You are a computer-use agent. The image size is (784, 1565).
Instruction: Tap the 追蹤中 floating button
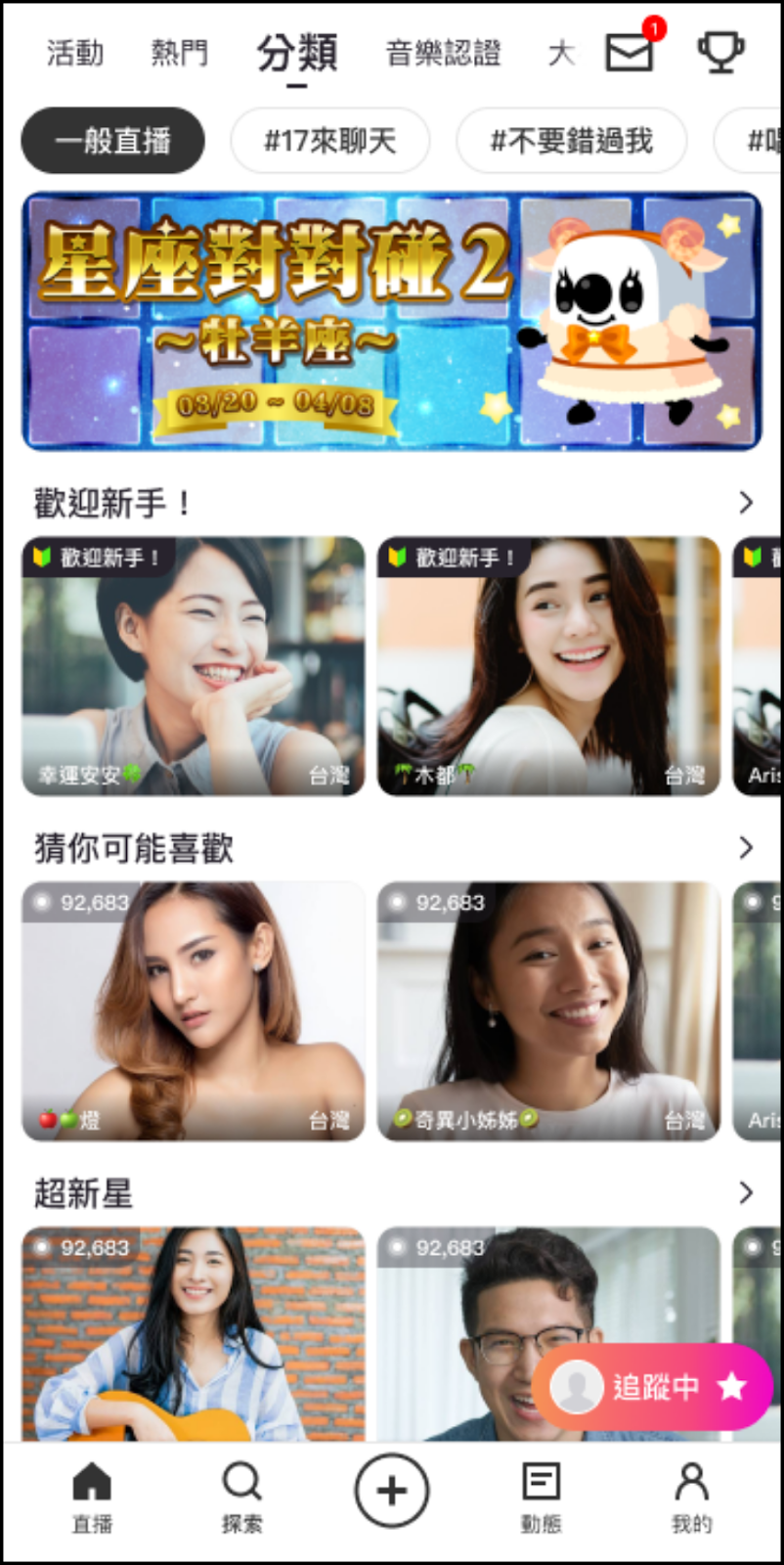[653, 1386]
